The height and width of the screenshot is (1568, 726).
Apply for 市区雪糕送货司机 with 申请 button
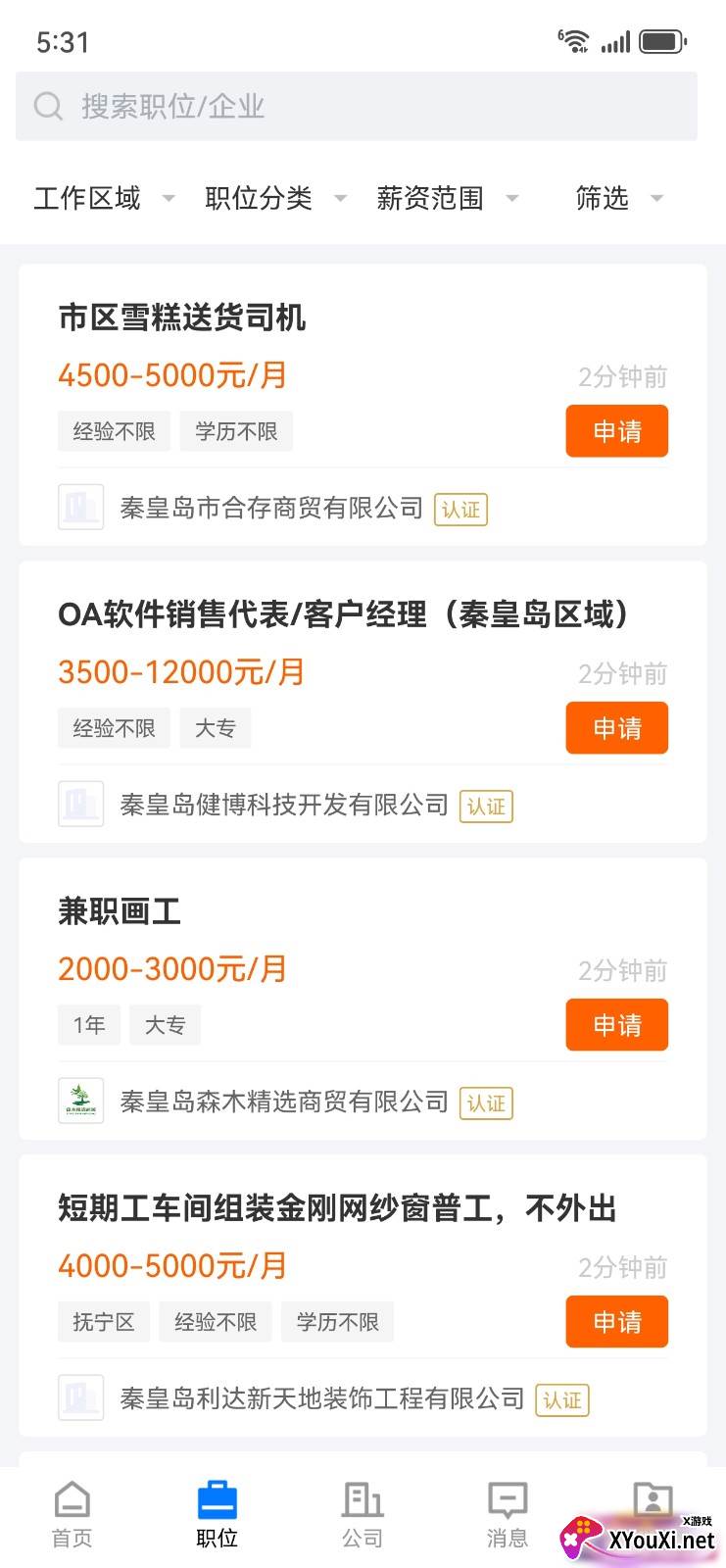tap(616, 431)
